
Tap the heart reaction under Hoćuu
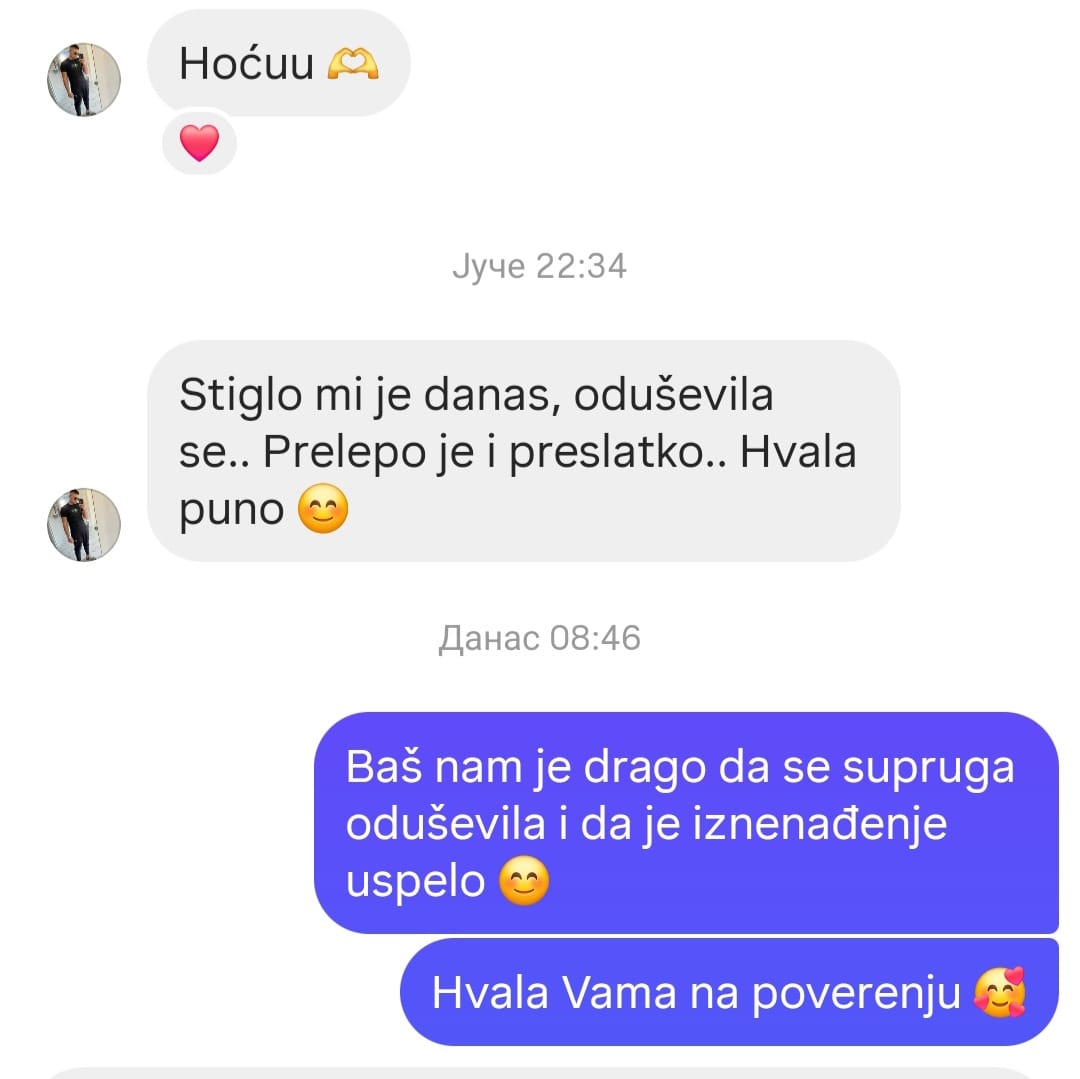coord(199,144)
